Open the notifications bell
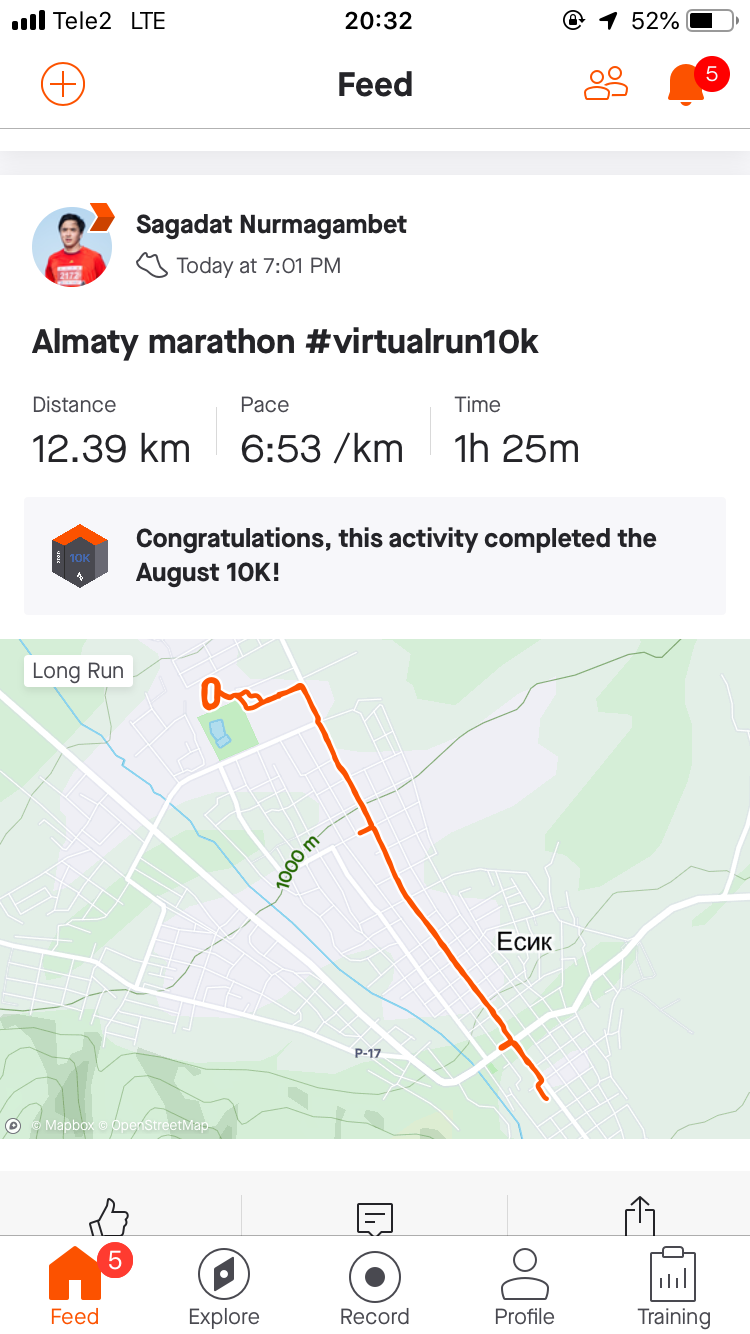The image size is (750, 1334). 686,84
